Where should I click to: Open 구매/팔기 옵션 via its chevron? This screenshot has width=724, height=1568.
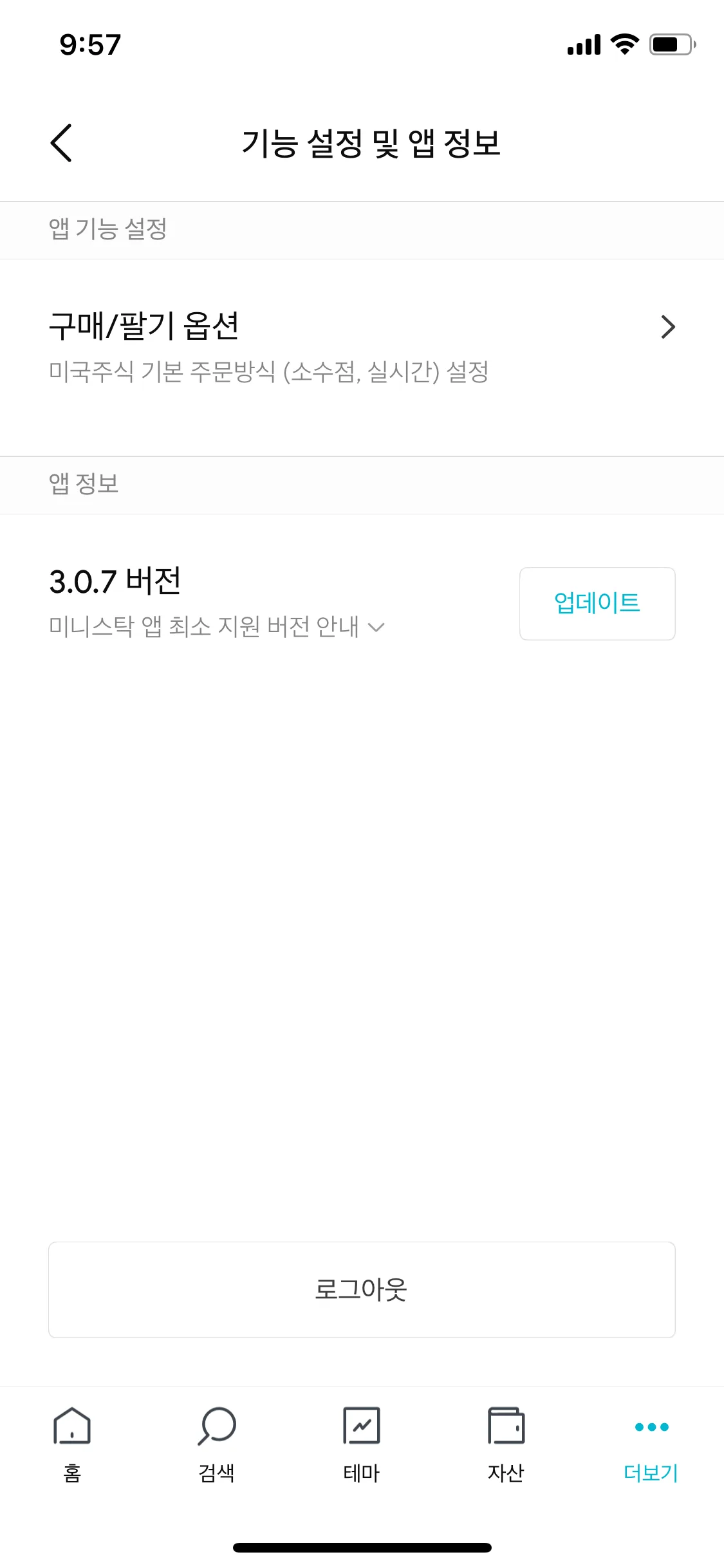click(668, 328)
